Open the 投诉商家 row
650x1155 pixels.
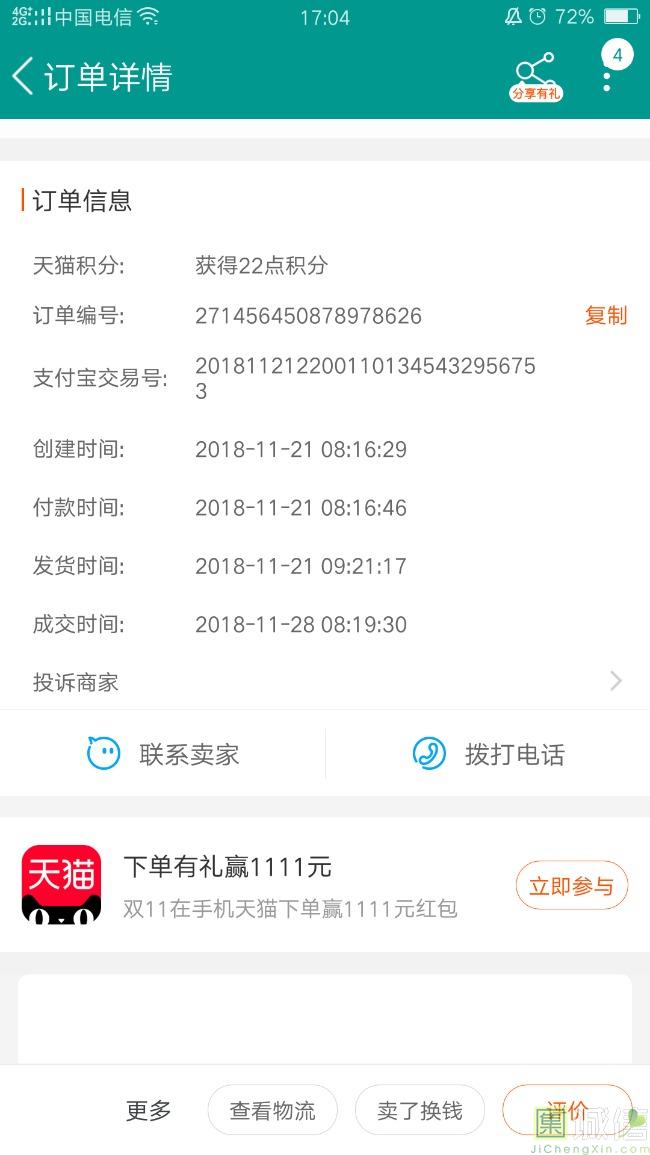(325, 682)
